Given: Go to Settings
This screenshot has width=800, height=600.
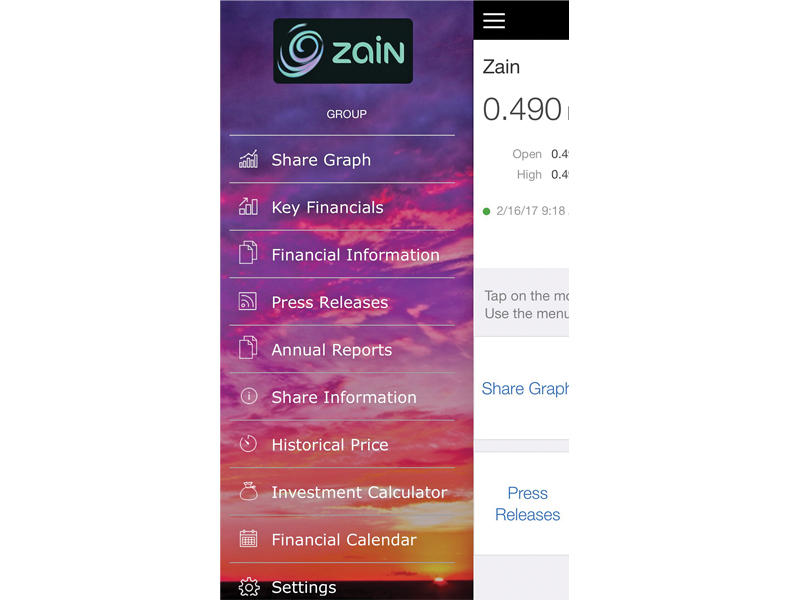Looking at the screenshot, I should 303,587.
